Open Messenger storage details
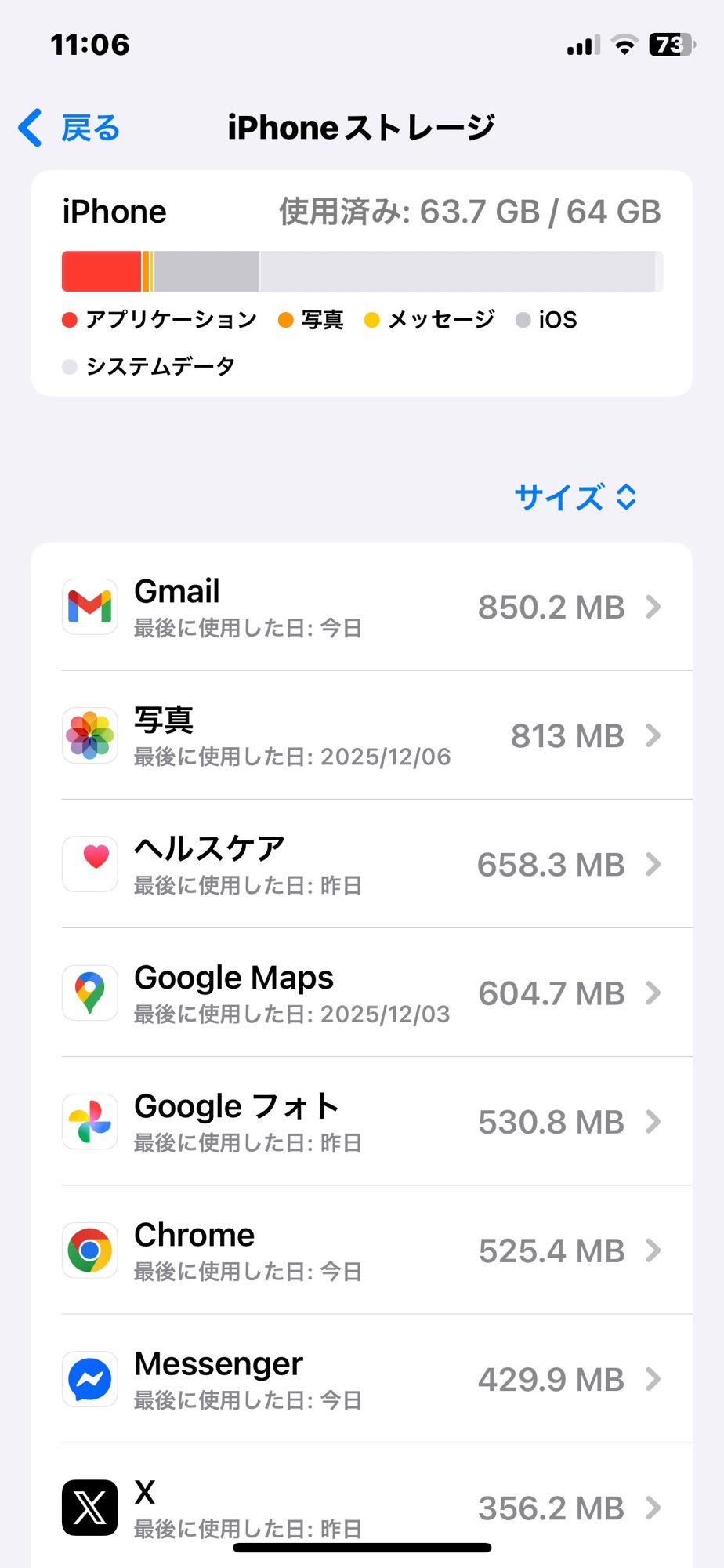This screenshot has height=1568, width=724. (362, 1378)
